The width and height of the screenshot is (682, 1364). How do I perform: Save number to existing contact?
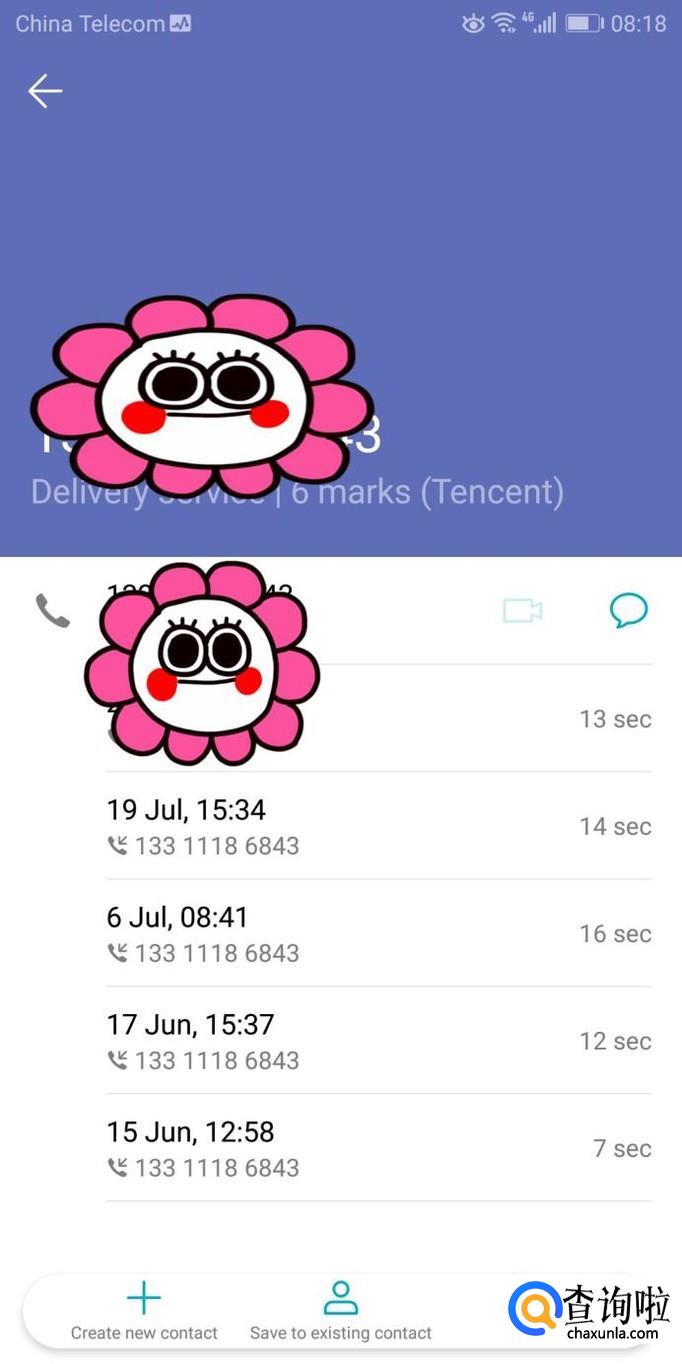pyautogui.click(x=341, y=1312)
